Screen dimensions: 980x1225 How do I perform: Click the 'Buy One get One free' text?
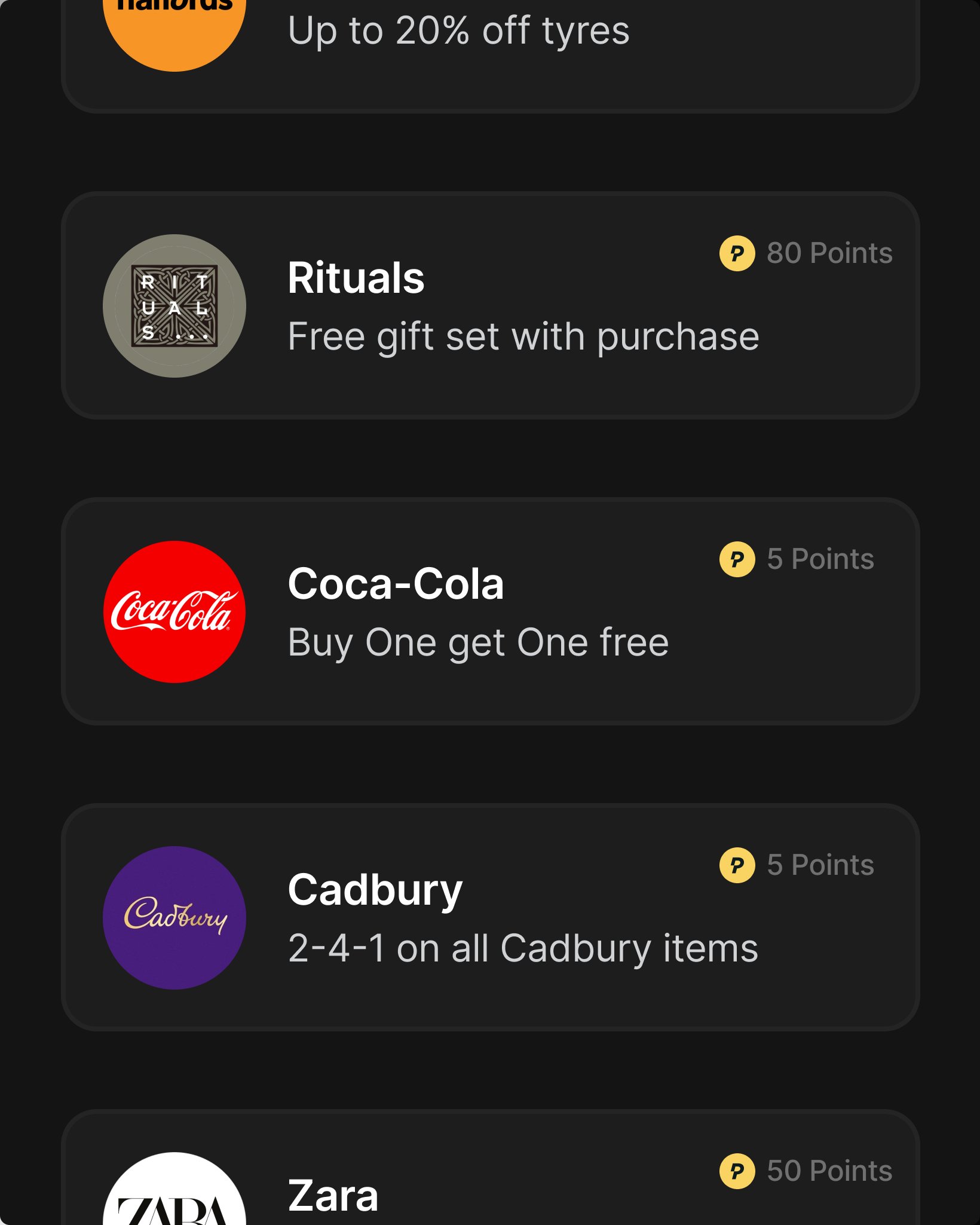click(479, 642)
